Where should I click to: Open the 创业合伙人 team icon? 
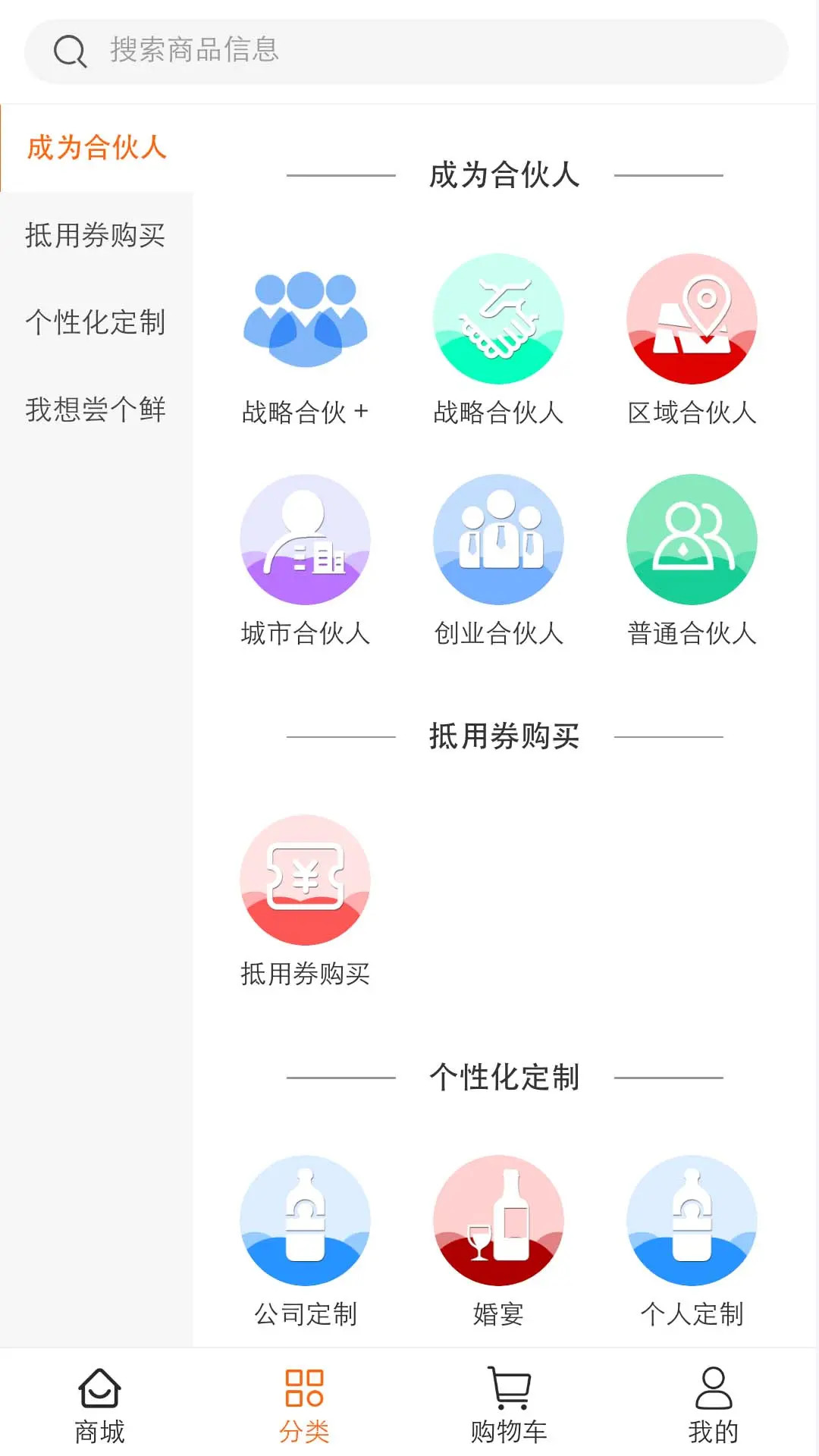tap(499, 538)
